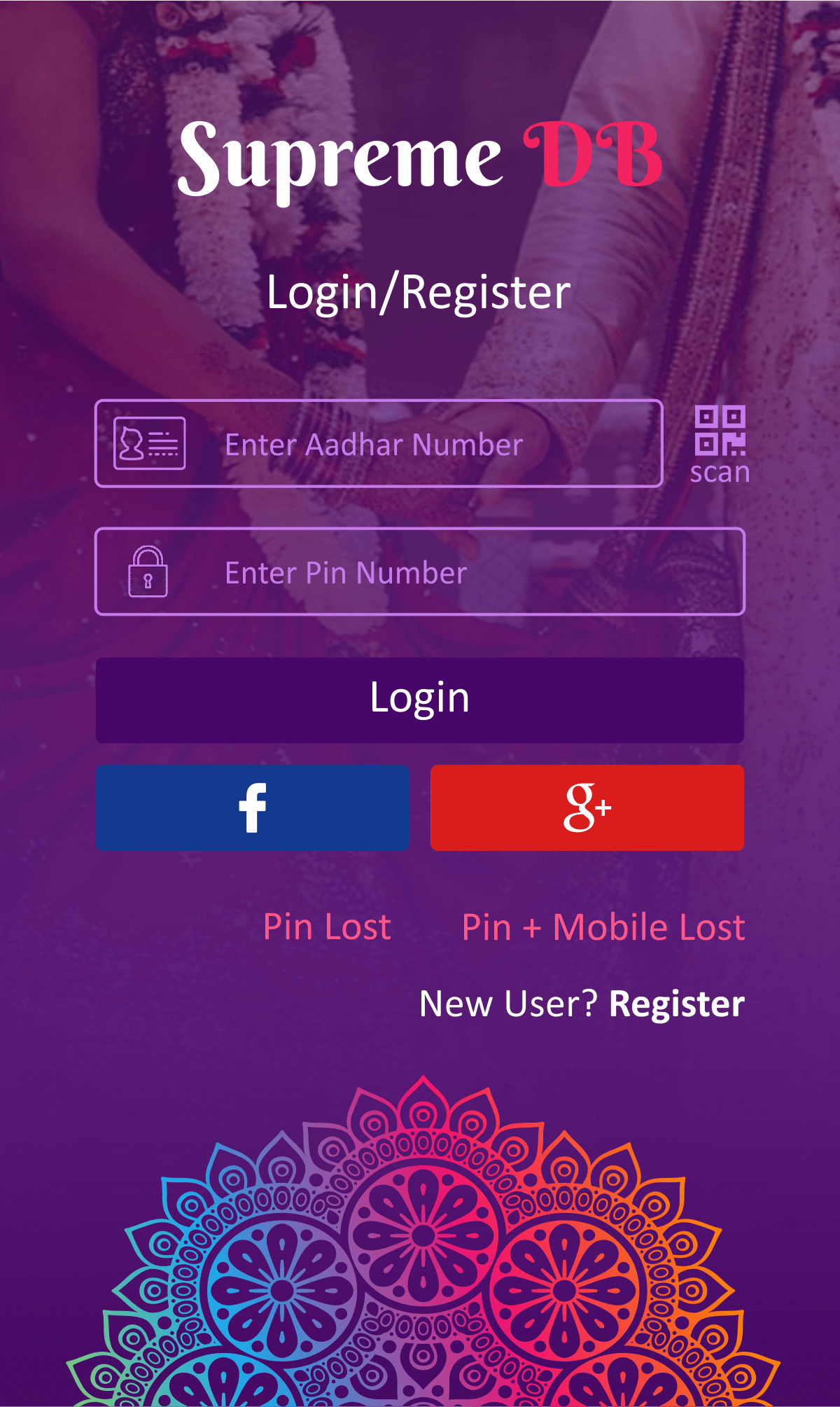Open the Pin Lost link
840x1407 pixels.
(x=327, y=927)
